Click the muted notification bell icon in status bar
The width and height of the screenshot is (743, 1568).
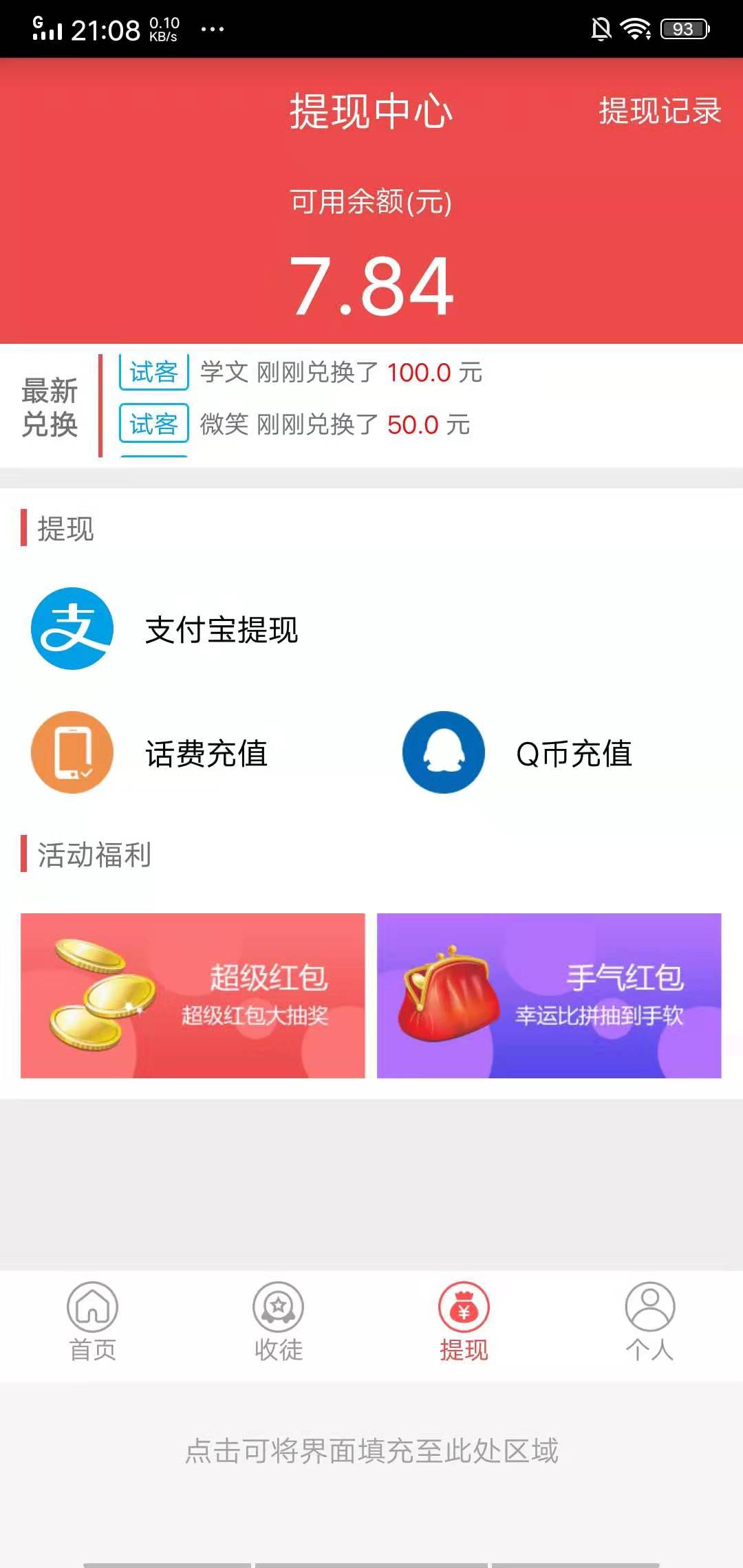click(601, 28)
